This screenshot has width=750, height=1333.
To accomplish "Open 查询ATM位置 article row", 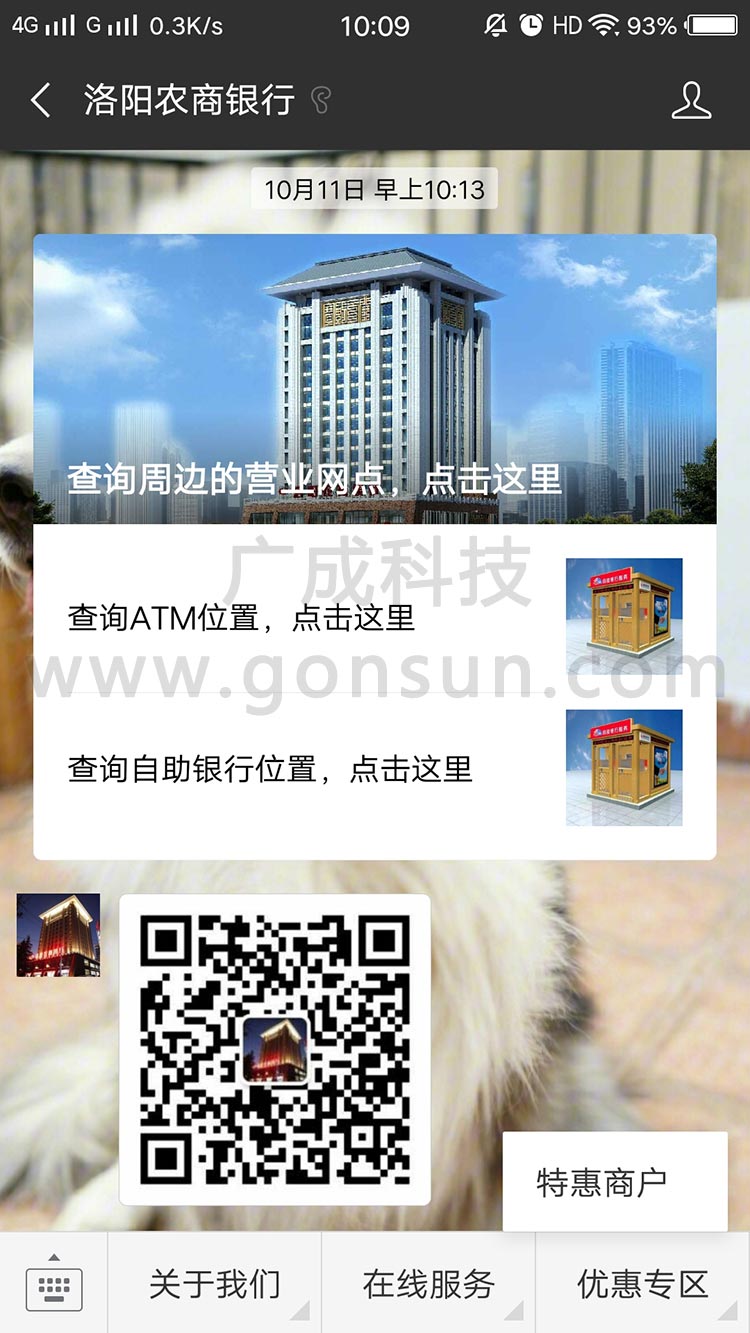I will [x=375, y=617].
